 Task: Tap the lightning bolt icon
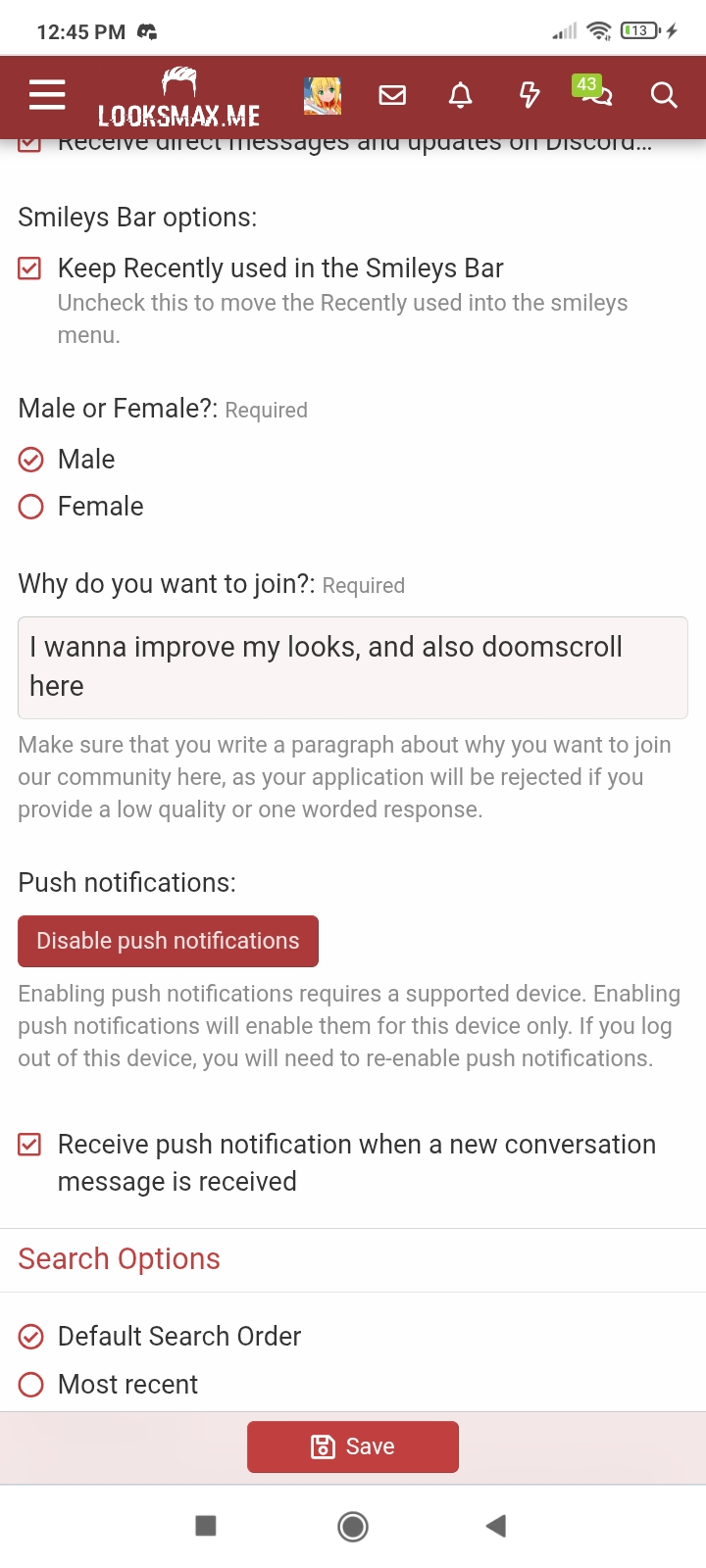click(529, 94)
